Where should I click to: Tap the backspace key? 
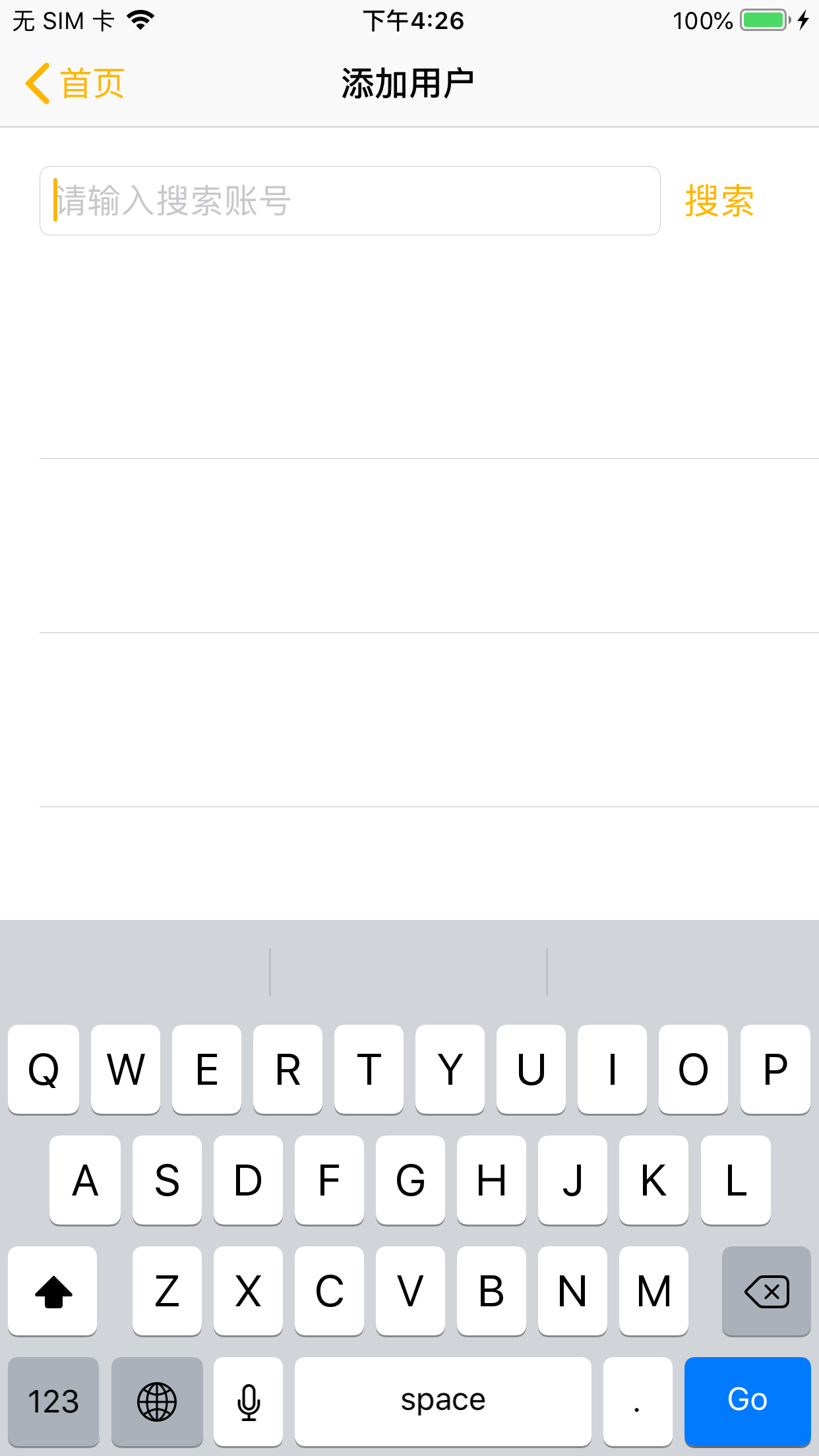(766, 1291)
